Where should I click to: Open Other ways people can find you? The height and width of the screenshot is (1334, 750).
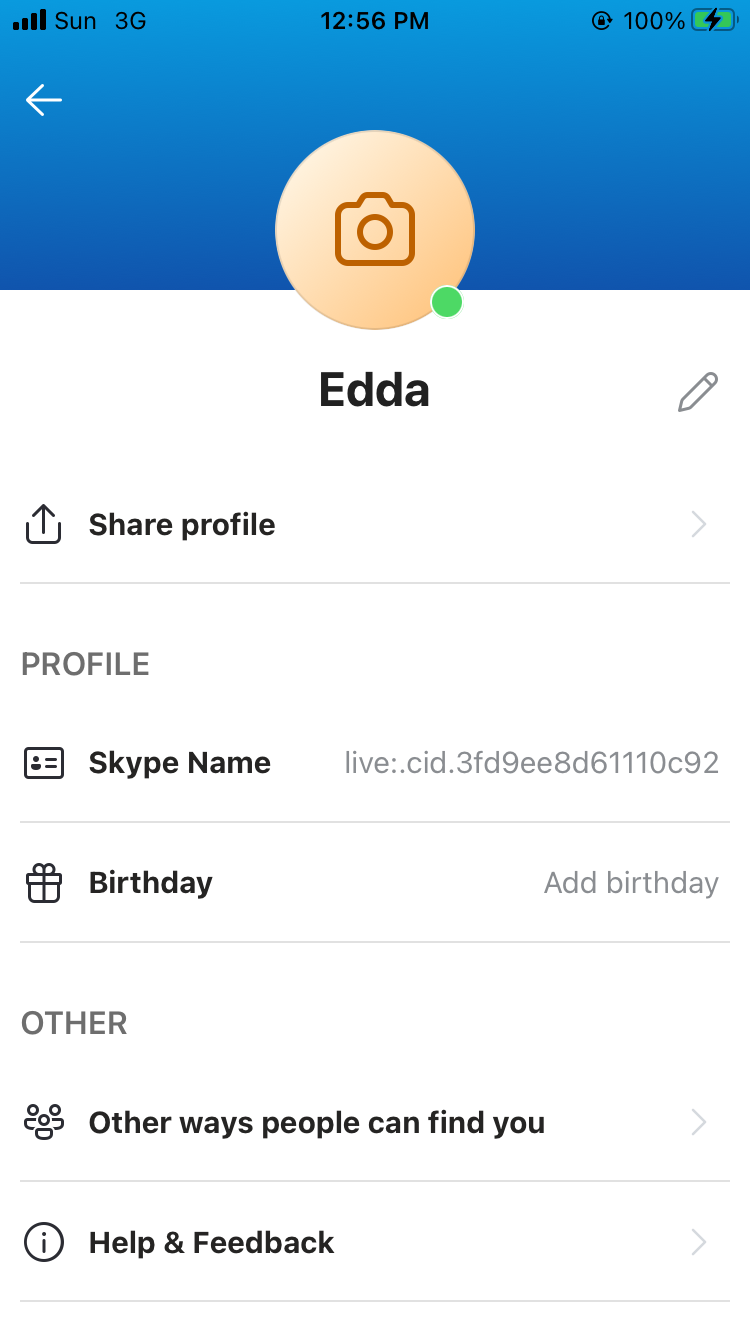tap(375, 1123)
